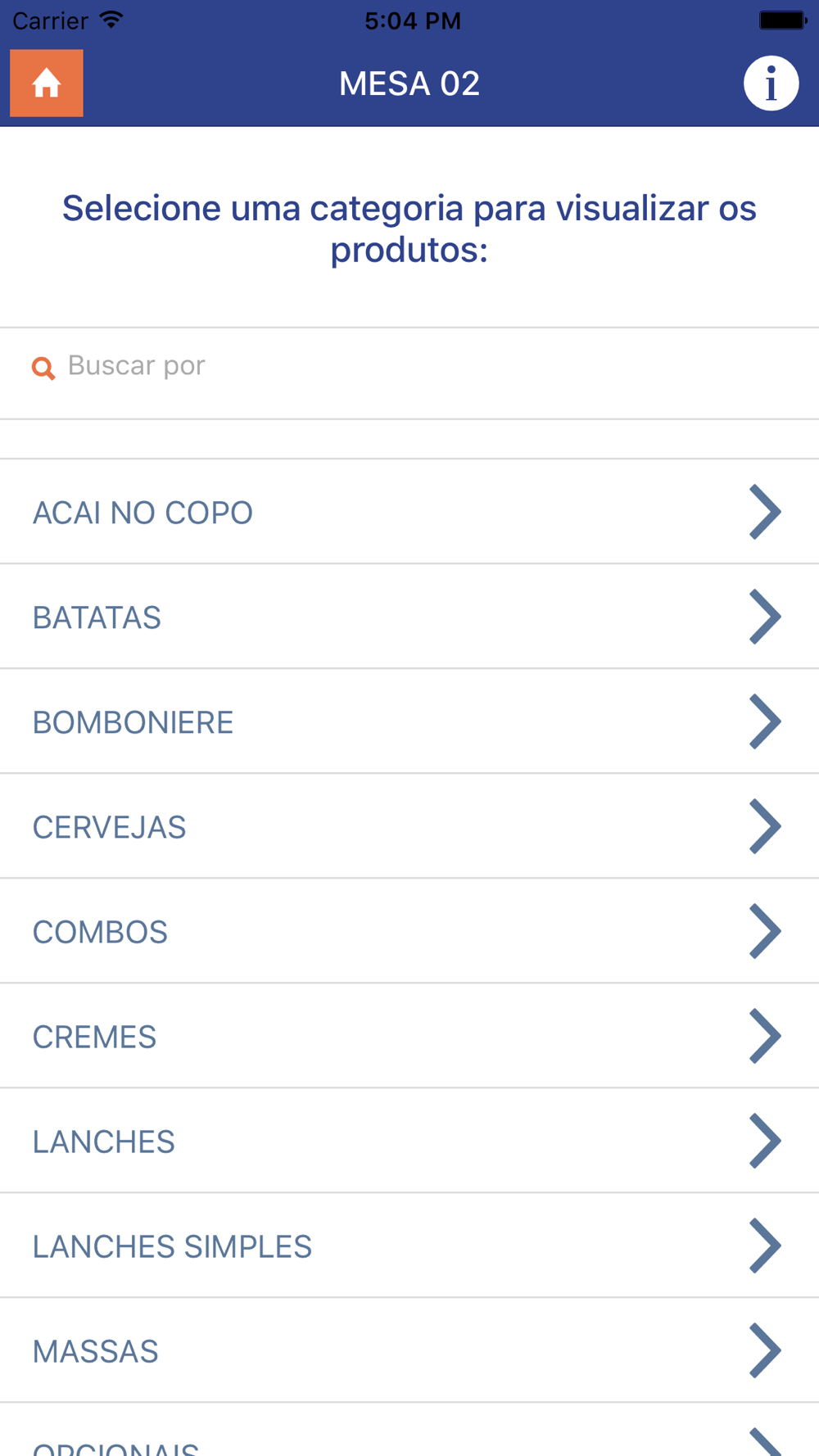
Task: Browse the CREMES category
Action: [x=409, y=1037]
